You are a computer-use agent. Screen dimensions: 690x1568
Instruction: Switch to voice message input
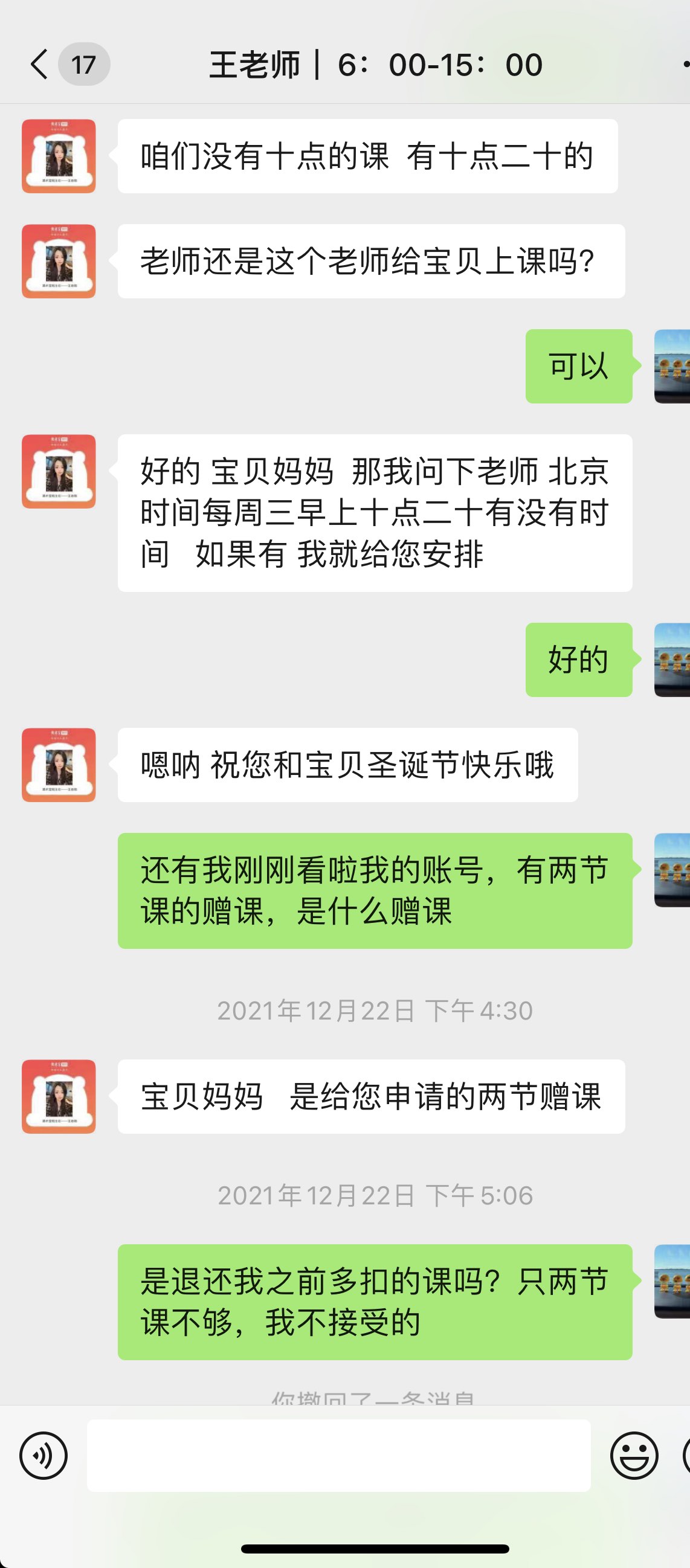[x=44, y=1456]
